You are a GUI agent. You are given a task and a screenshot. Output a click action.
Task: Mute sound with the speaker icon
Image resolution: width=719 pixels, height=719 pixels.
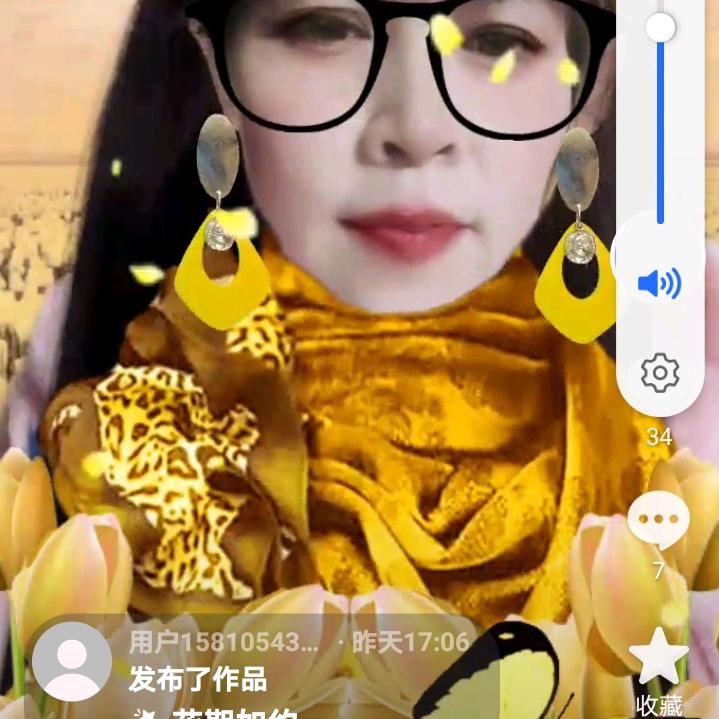pyautogui.click(x=659, y=284)
